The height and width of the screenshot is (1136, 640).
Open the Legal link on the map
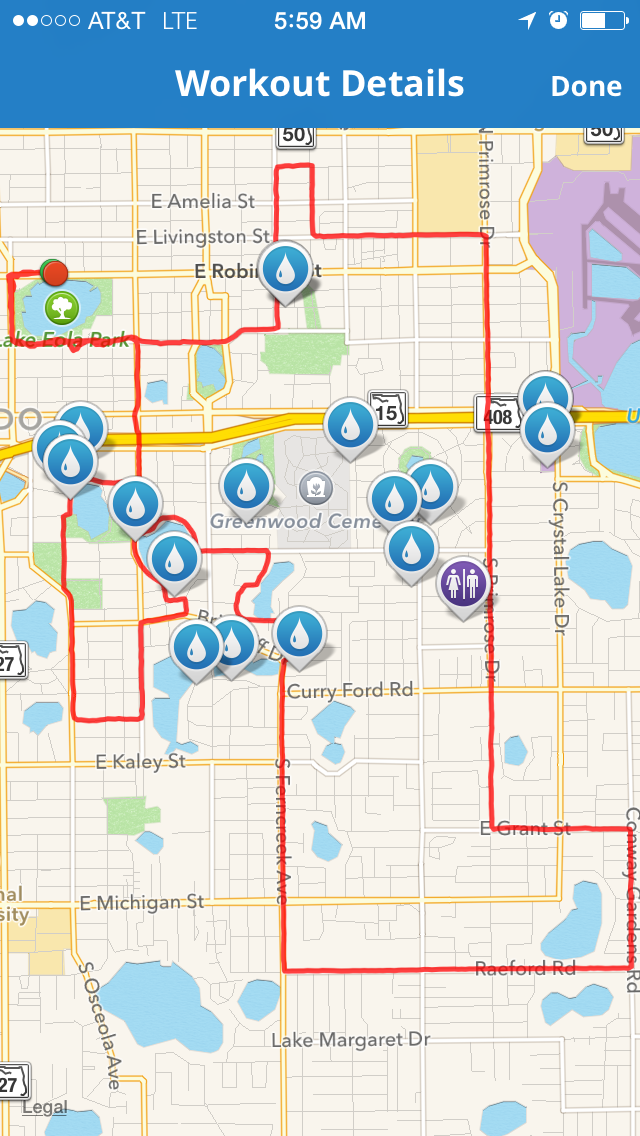click(x=45, y=1107)
